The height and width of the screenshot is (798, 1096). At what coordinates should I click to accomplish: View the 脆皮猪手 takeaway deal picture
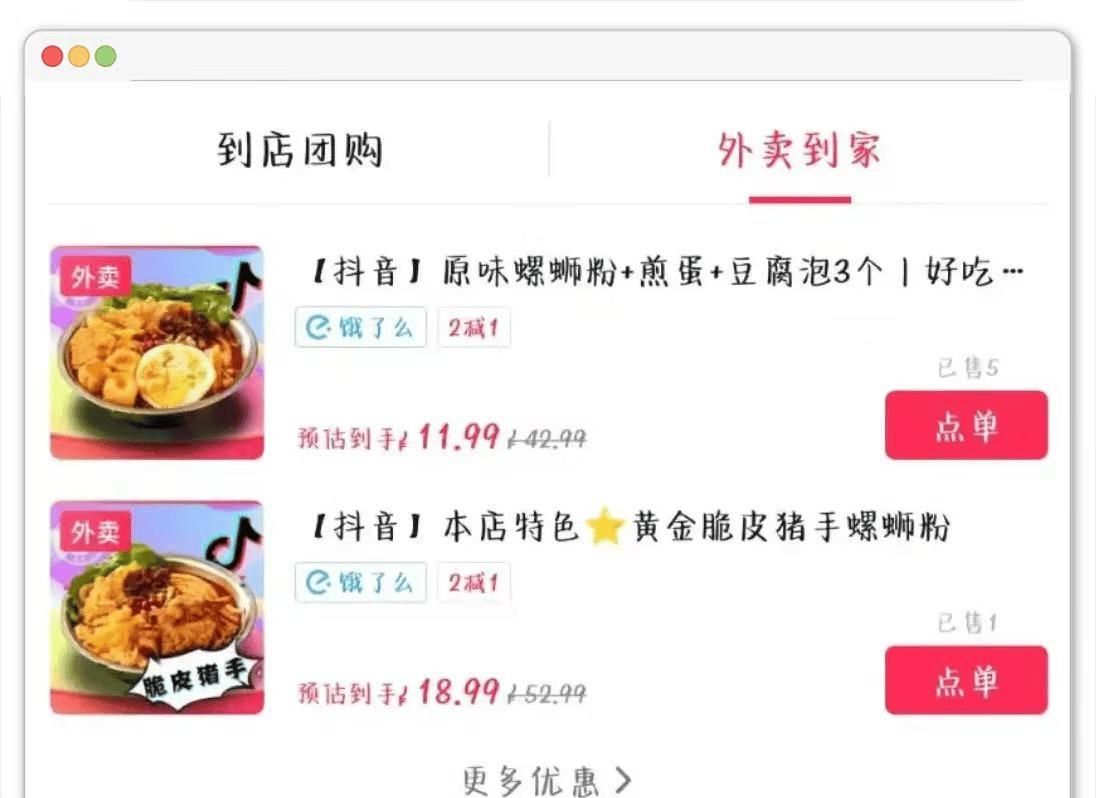[157, 607]
